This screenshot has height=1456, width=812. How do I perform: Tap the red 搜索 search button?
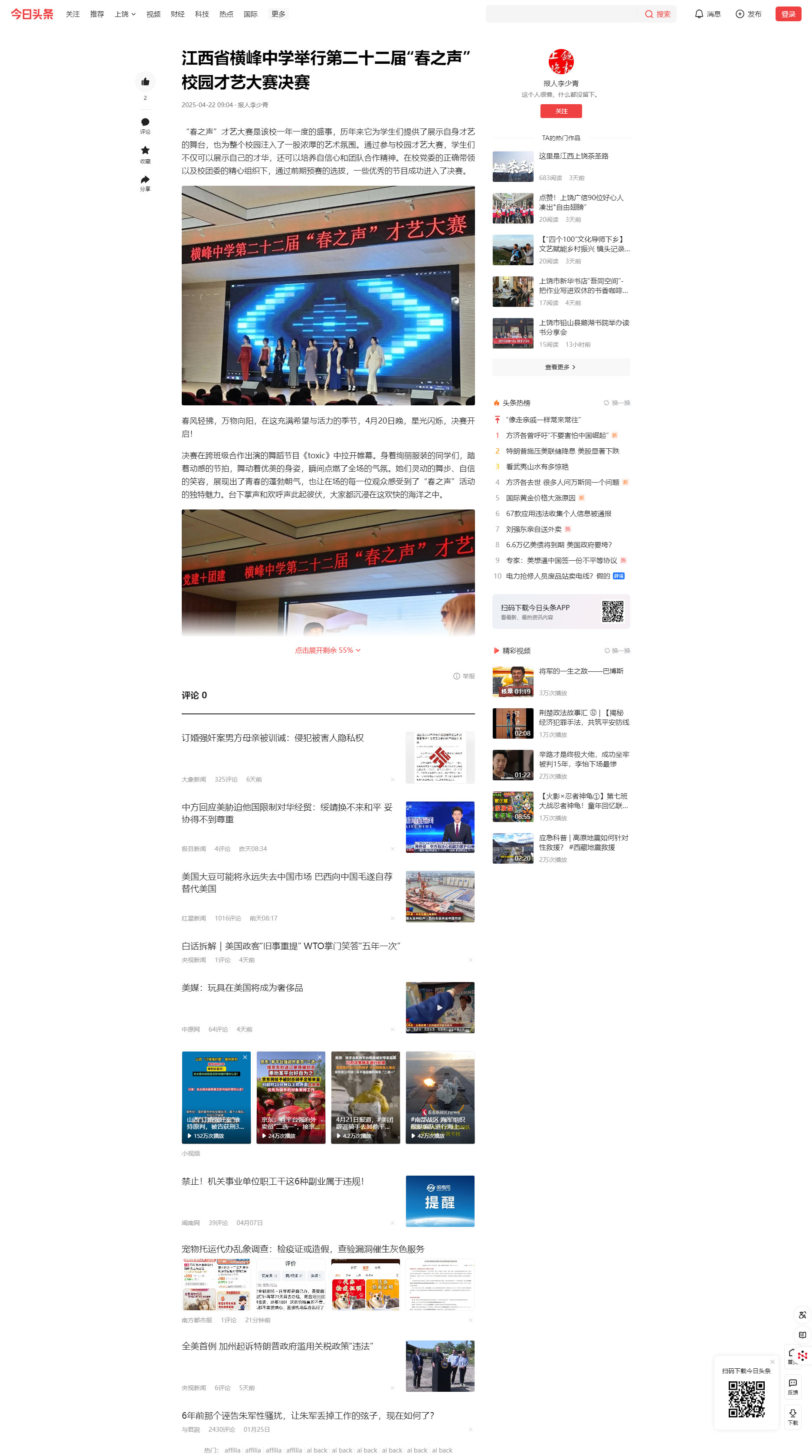[658, 14]
